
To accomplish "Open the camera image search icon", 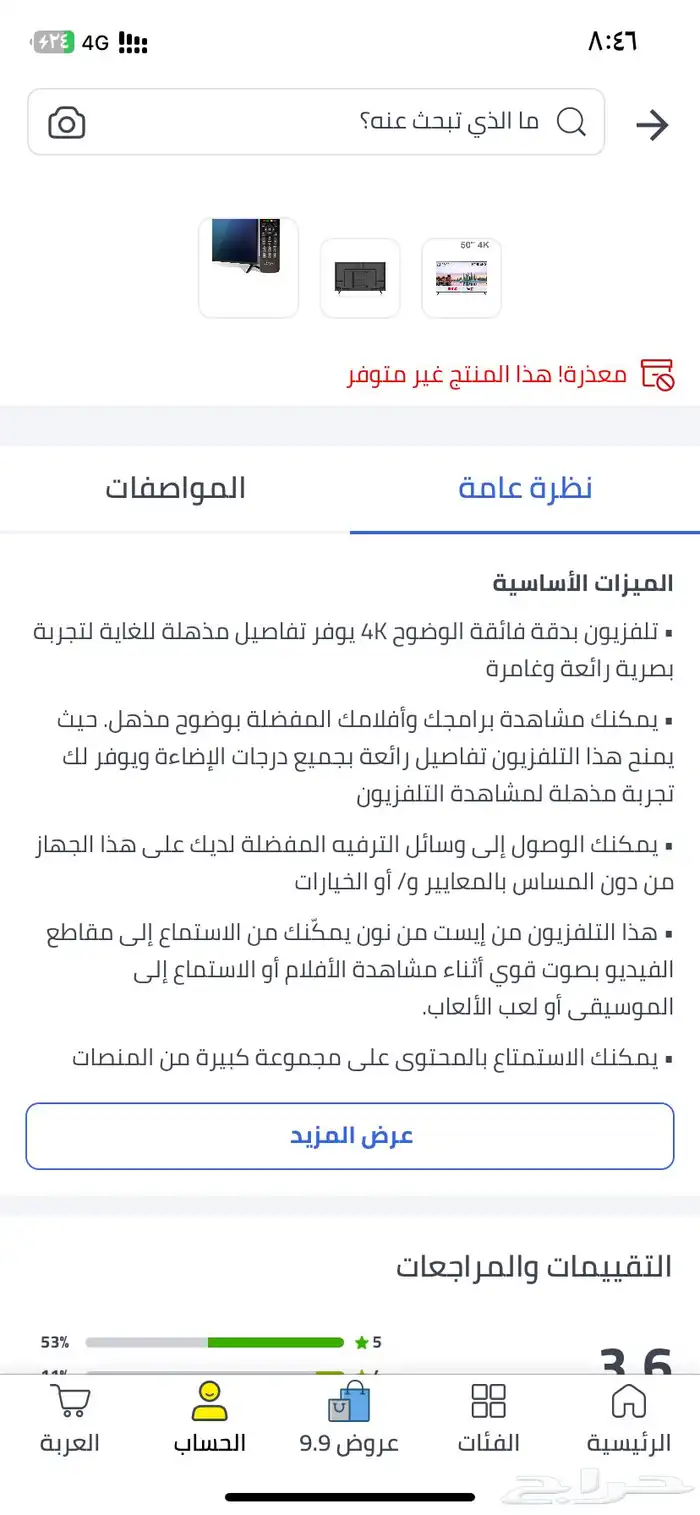I will (x=67, y=123).
